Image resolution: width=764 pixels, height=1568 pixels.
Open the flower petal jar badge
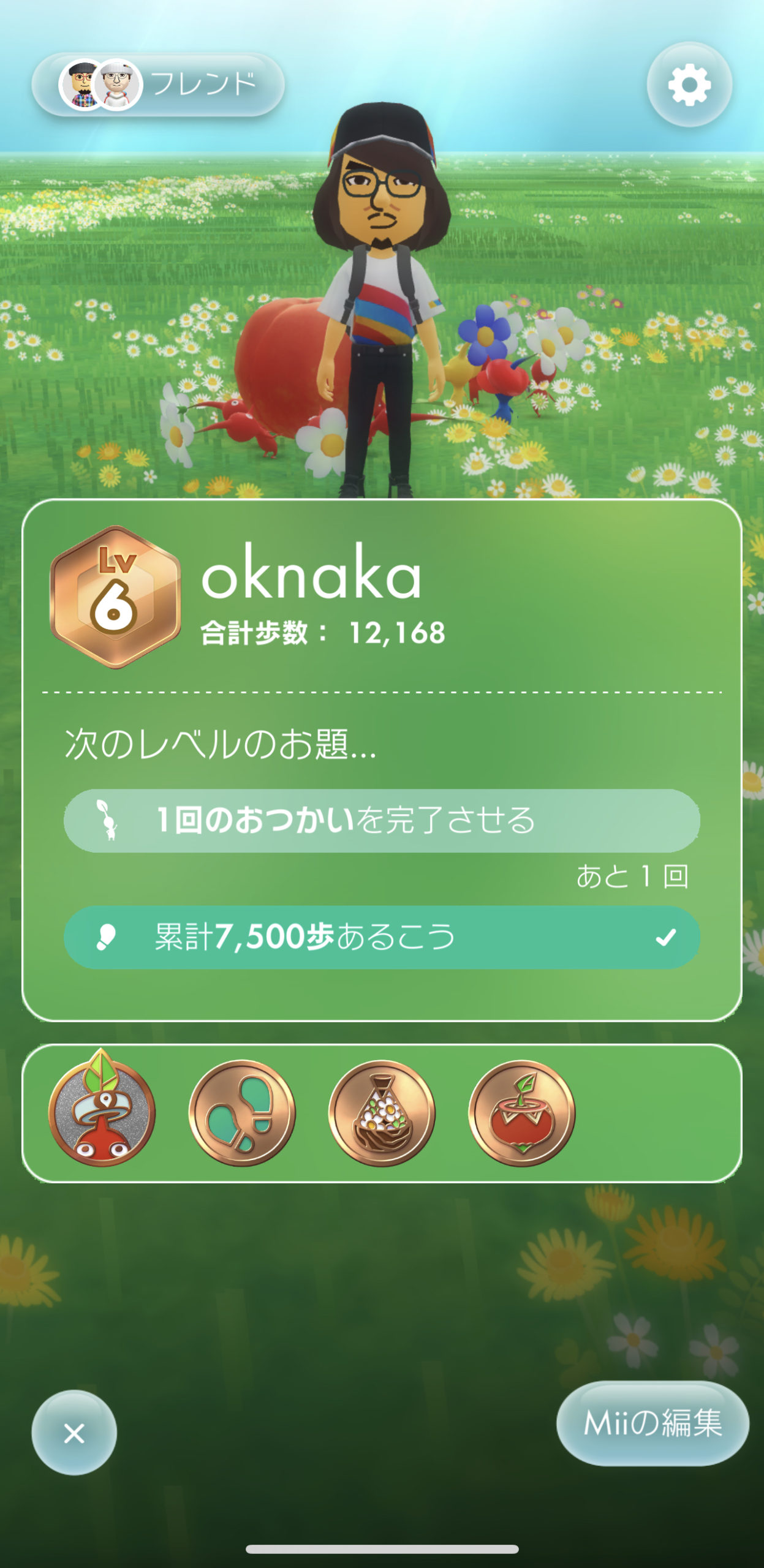pyautogui.click(x=382, y=1113)
